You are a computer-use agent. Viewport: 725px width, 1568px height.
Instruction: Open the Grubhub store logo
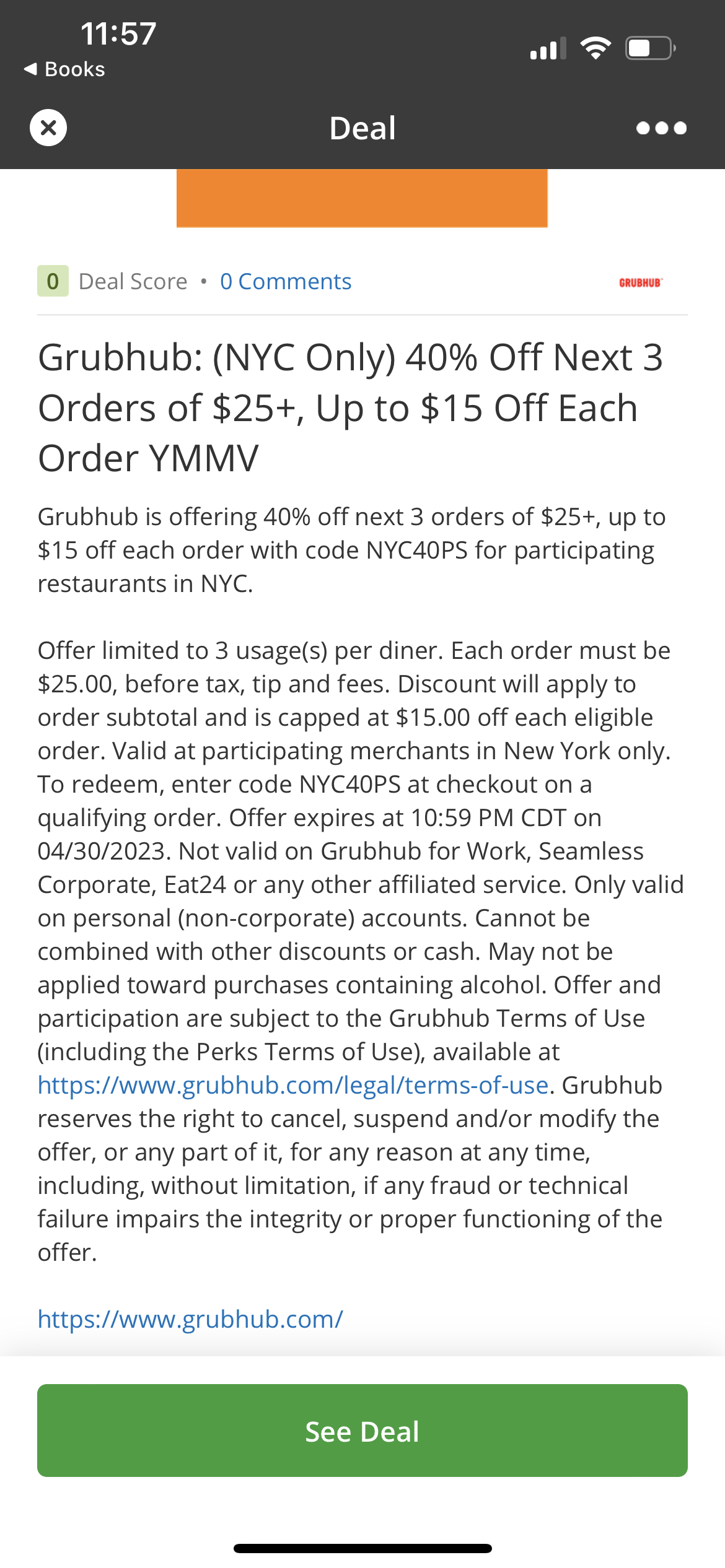(641, 282)
